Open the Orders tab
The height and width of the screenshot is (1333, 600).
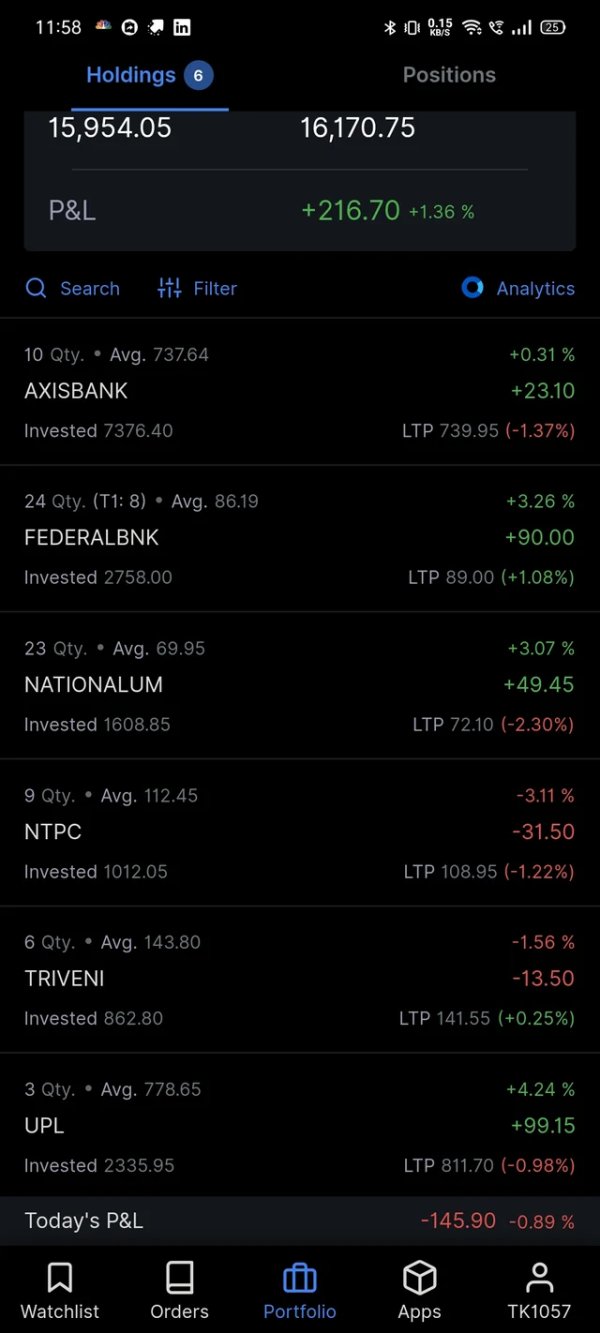point(180,1290)
